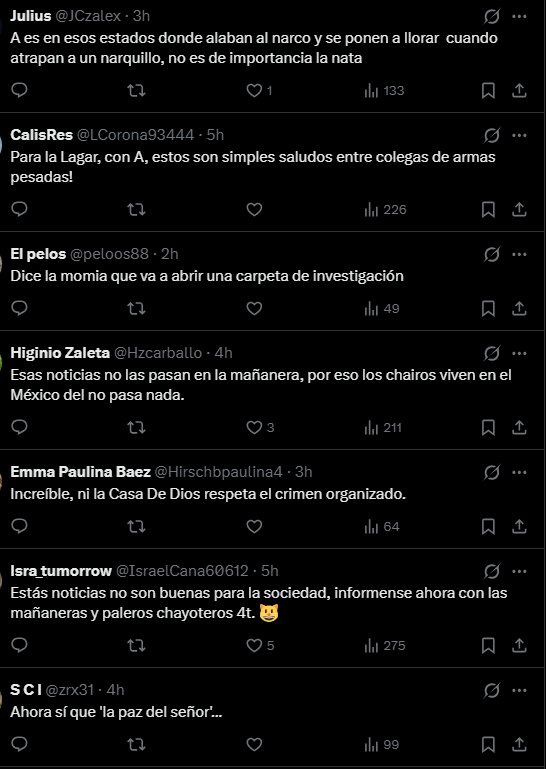Bookmark the S C I tweet

[488, 744]
